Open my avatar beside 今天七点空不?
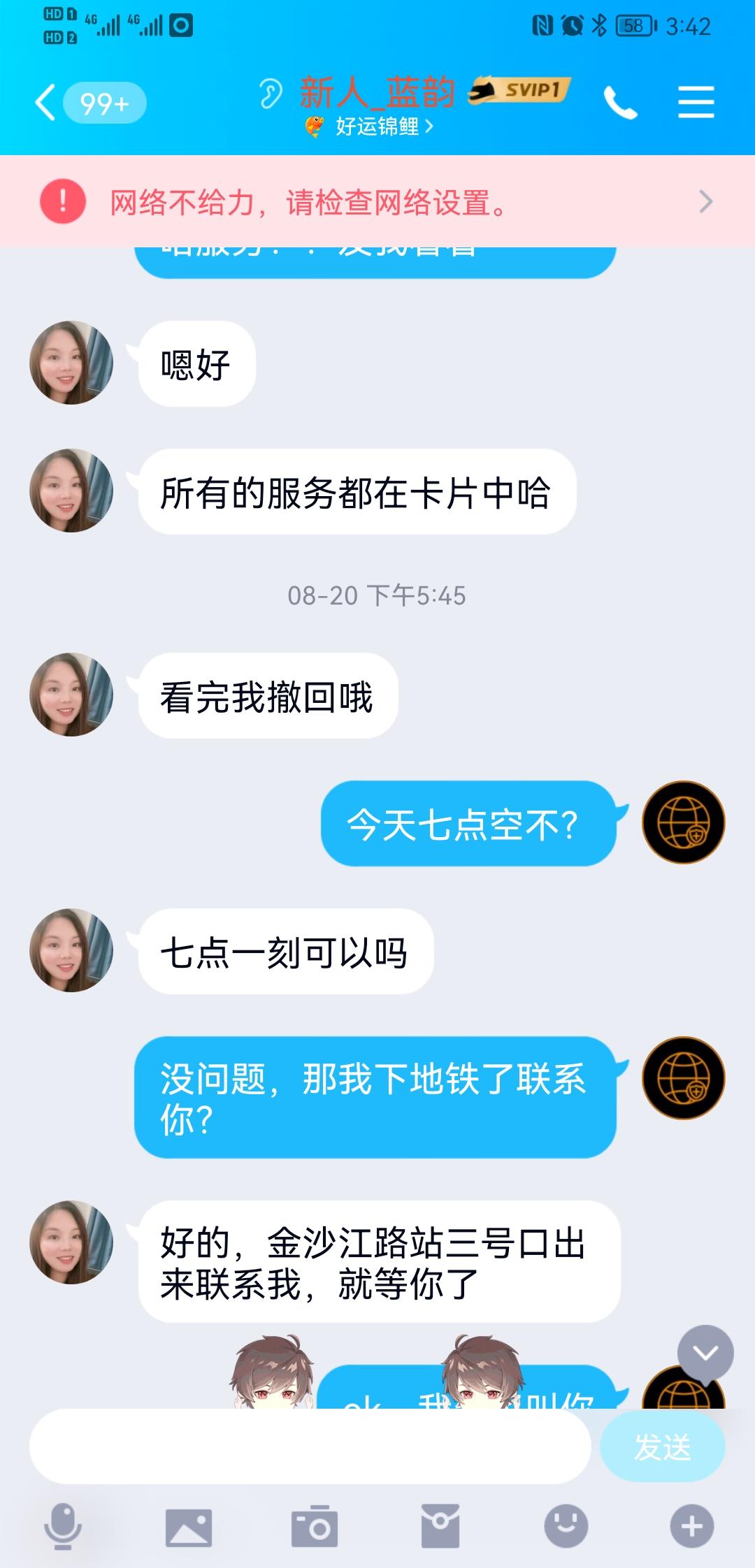The height and width of the screenshot is (1568, 755). 684,822
